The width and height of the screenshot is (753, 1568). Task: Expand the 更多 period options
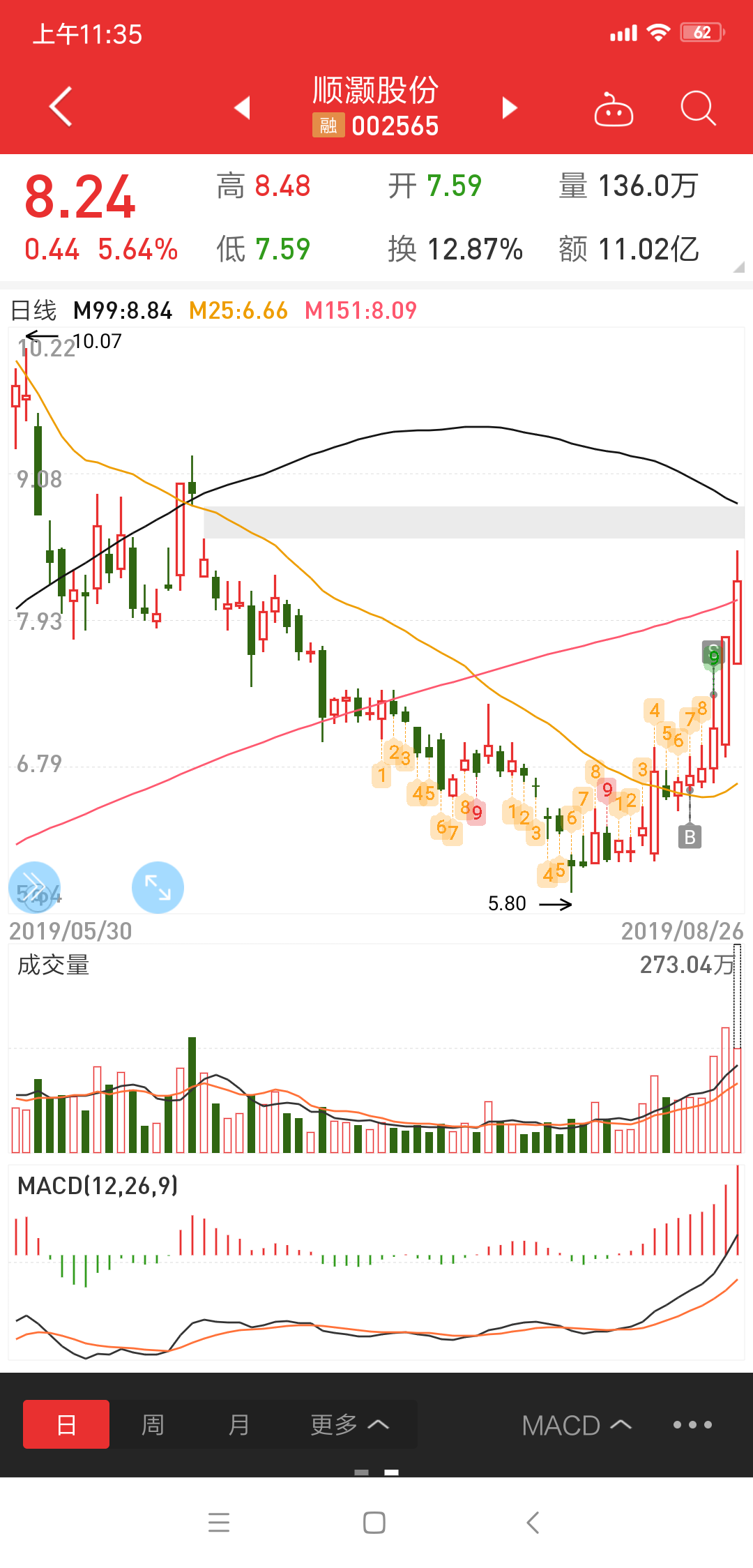[x=349, y=1424]
